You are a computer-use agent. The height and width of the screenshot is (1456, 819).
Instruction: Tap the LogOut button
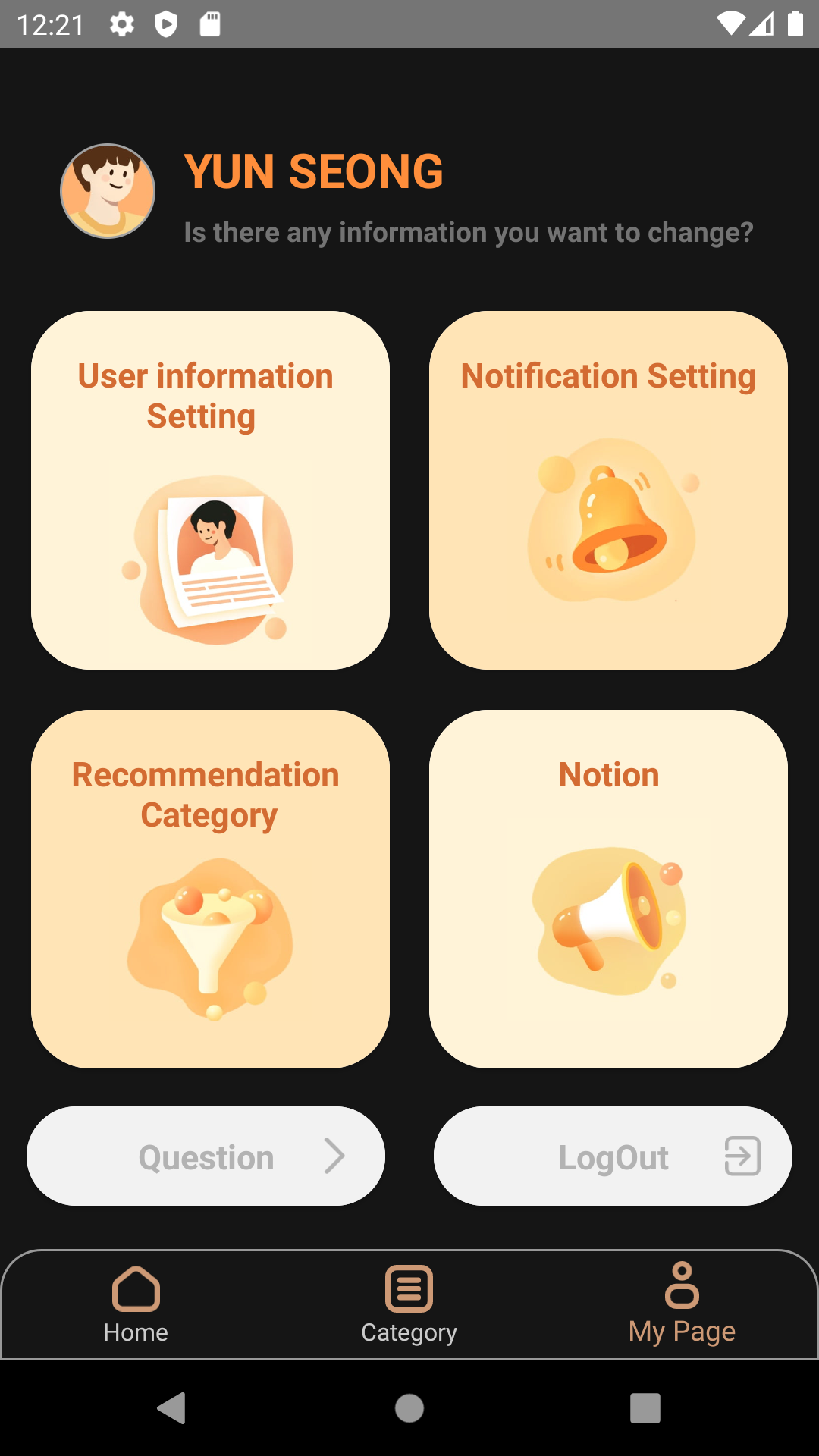pos(613,1156)
